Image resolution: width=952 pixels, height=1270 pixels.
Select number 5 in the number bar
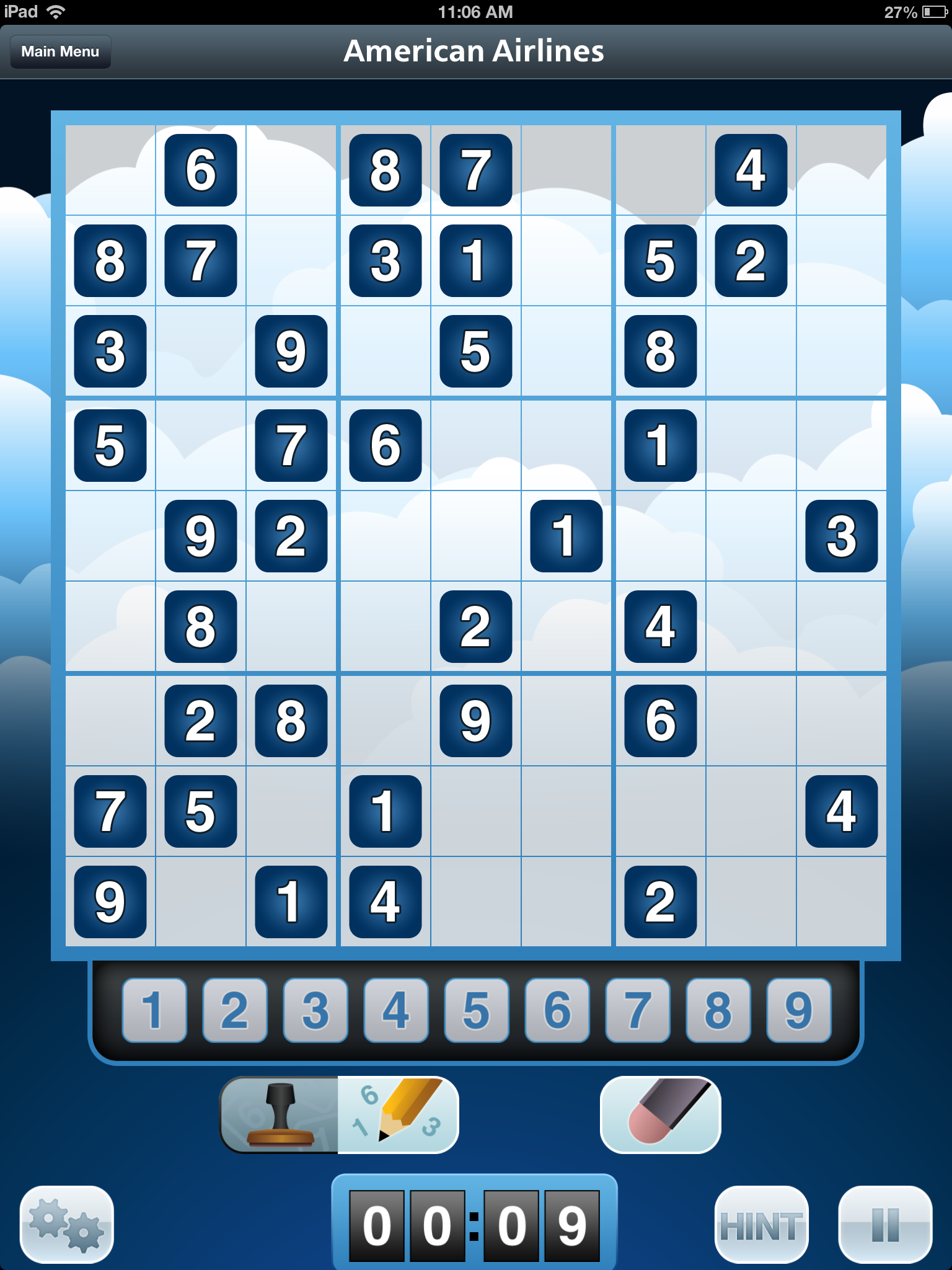point(477,1010)
